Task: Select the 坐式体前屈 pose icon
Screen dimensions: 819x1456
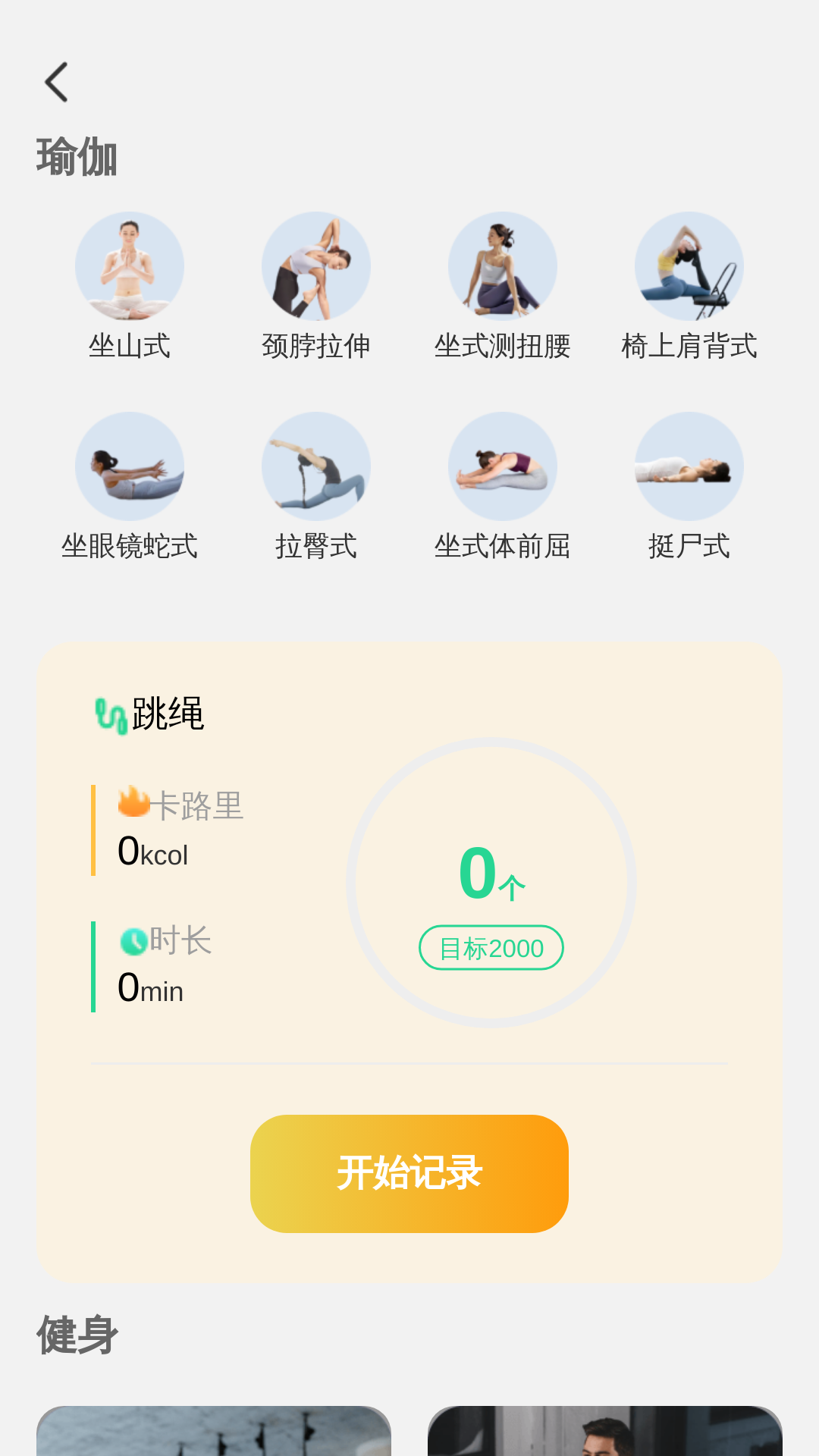Action: click(x=503, y=466)
